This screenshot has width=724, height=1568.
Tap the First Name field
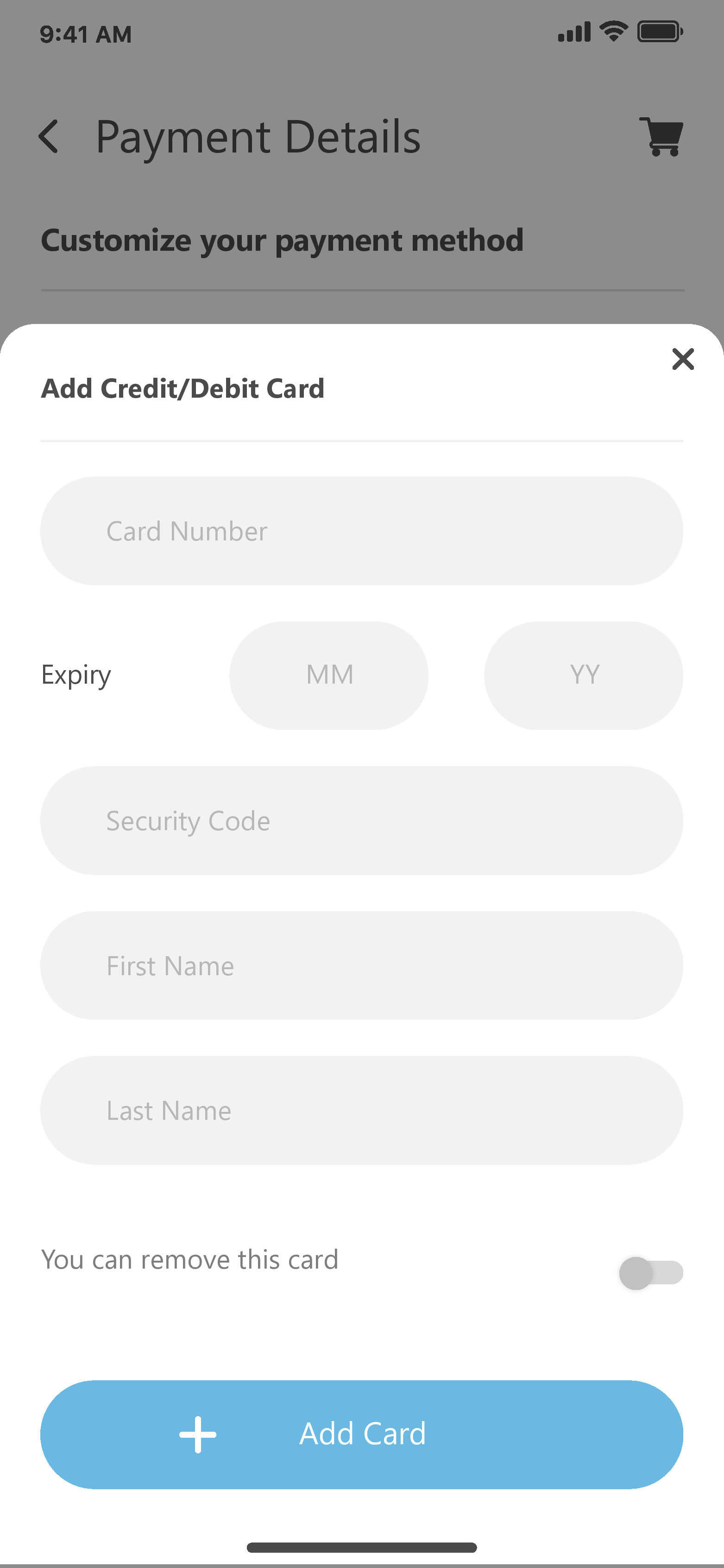pyautogui.click(x=361, y=965)
